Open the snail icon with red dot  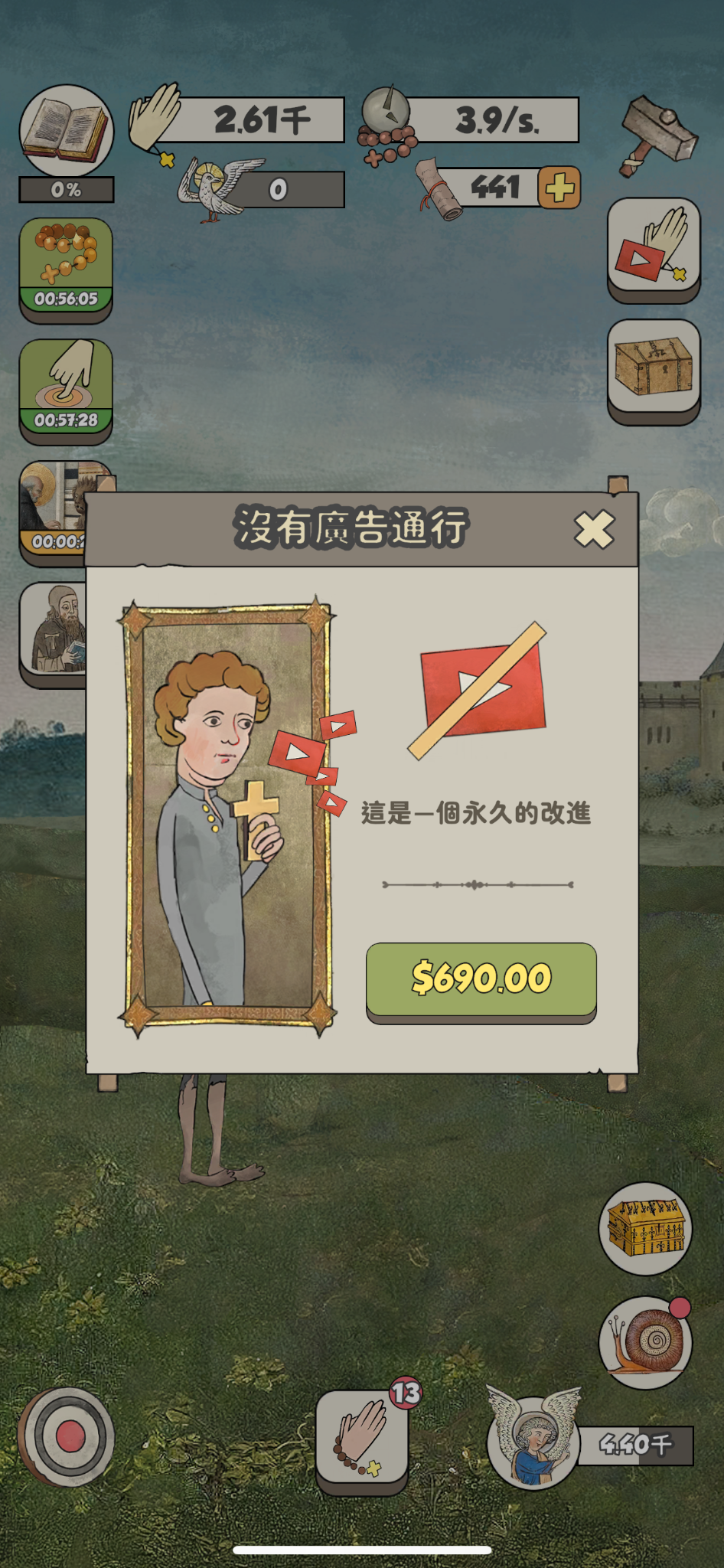(644, 1343)
